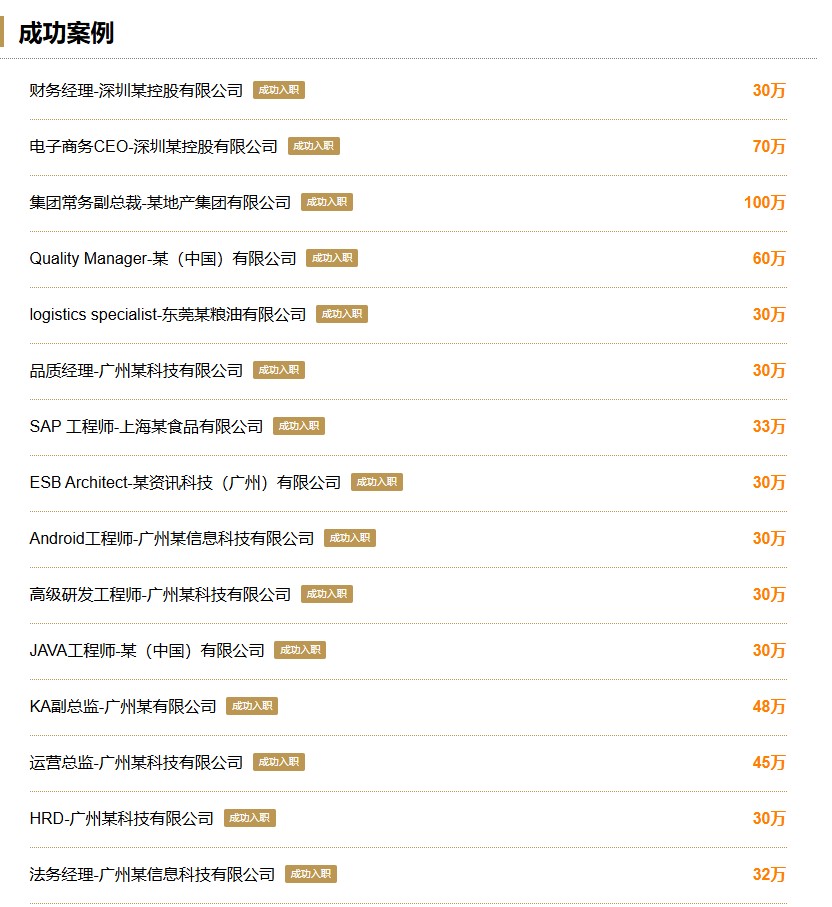
Task: Open the ESB Architect case row
Action: click(185, 483)
